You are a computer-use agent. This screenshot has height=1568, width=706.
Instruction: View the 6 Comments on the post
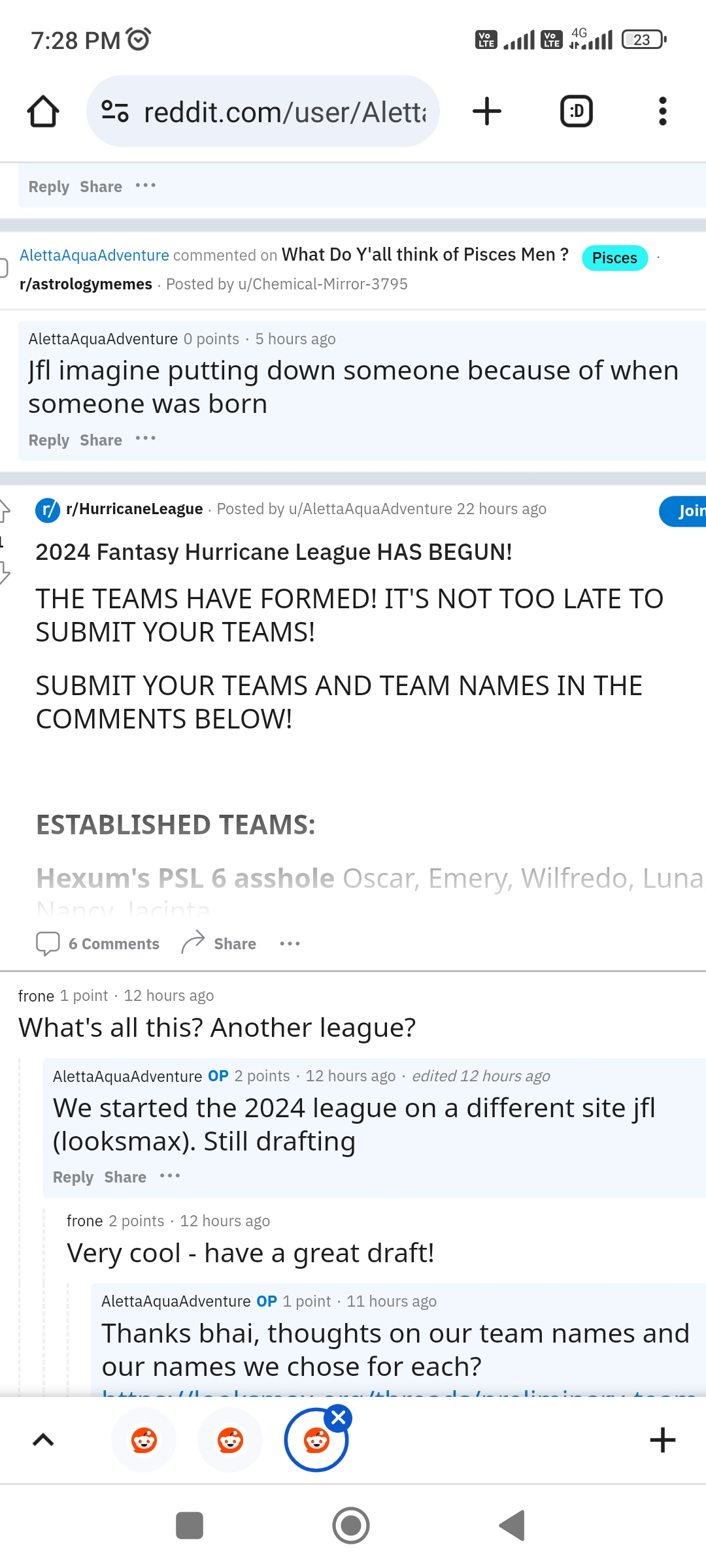[x=98, y=944]
